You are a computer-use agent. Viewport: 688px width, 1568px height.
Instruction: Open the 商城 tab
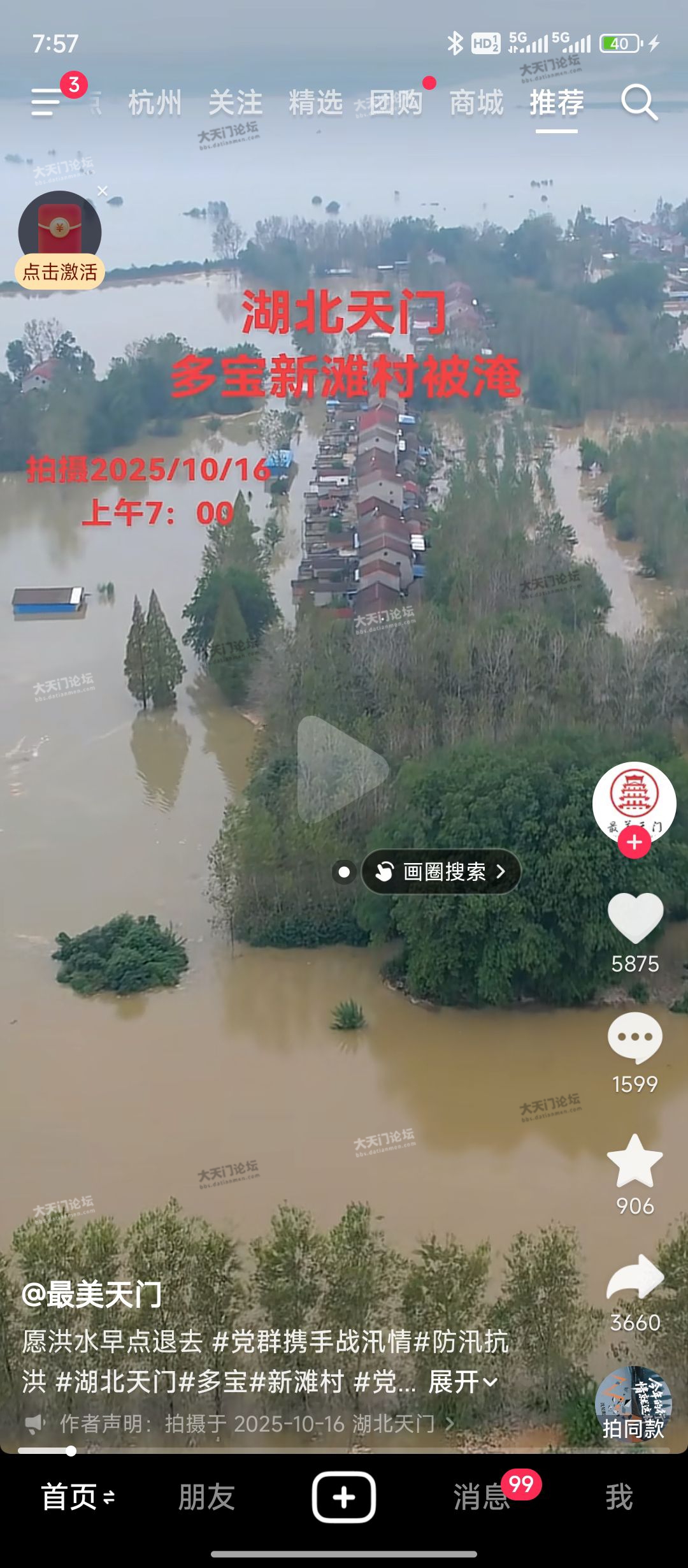pos(476,103)
